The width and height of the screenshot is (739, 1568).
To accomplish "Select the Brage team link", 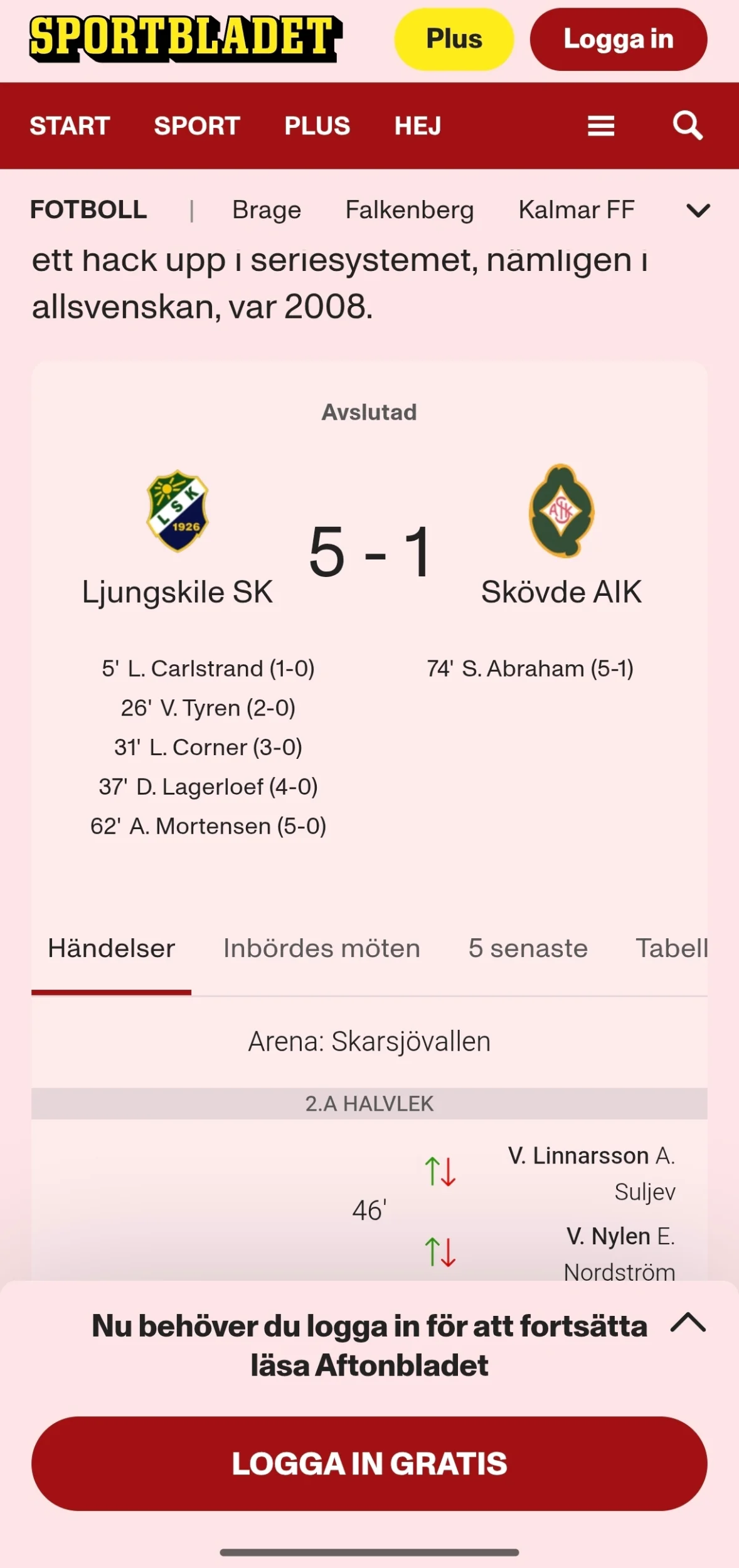I will tap(267, 209).
